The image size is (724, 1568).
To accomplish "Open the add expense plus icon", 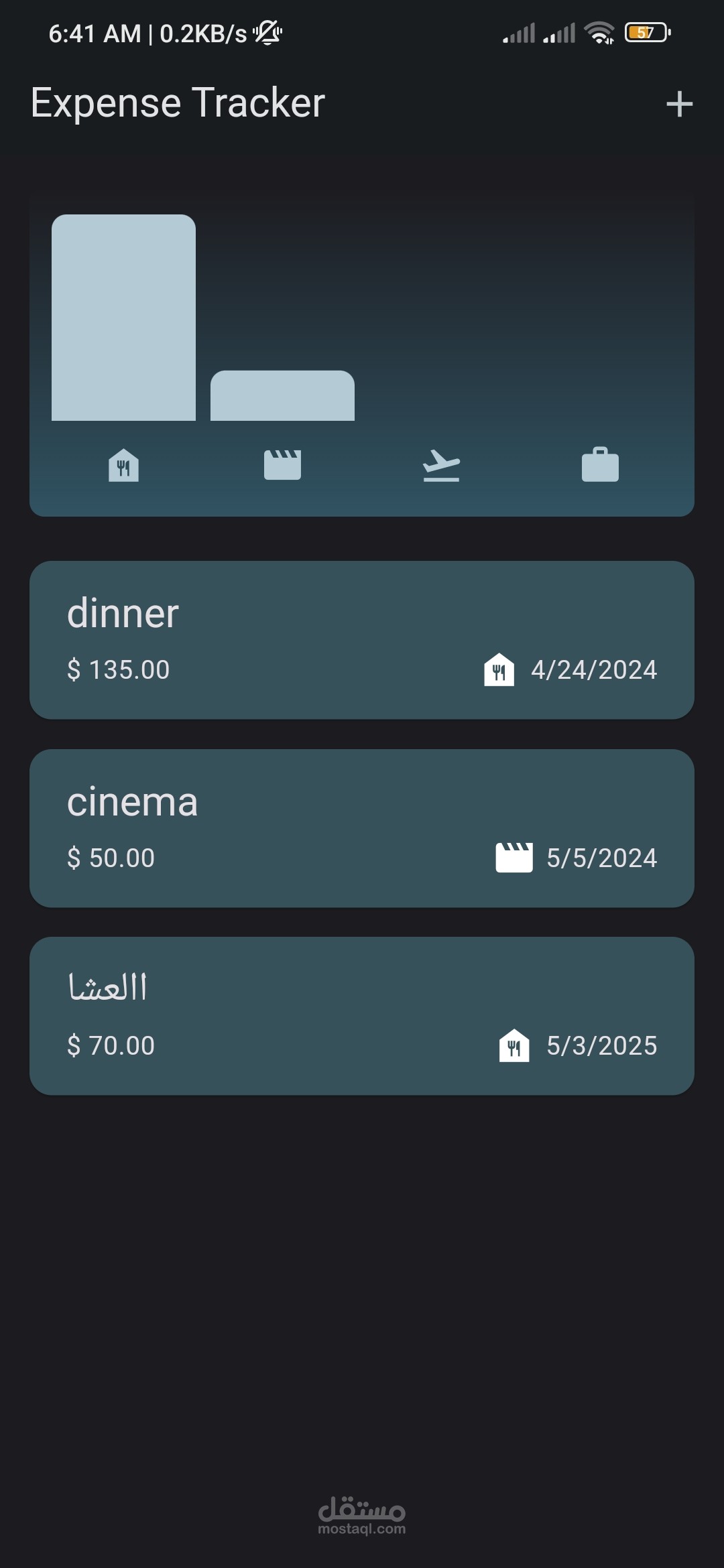I will 679,103.
